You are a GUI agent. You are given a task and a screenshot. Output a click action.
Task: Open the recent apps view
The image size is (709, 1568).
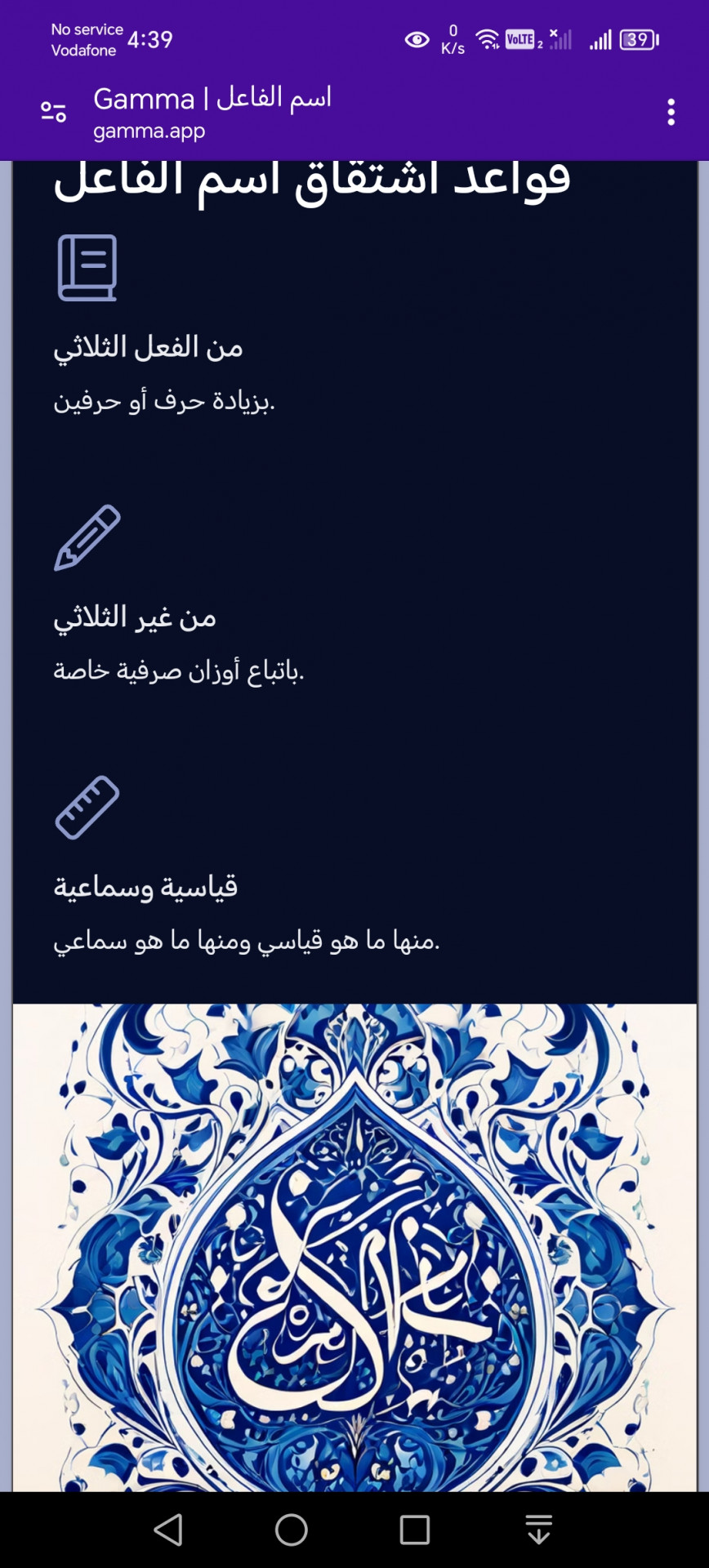click(415, 1530)
